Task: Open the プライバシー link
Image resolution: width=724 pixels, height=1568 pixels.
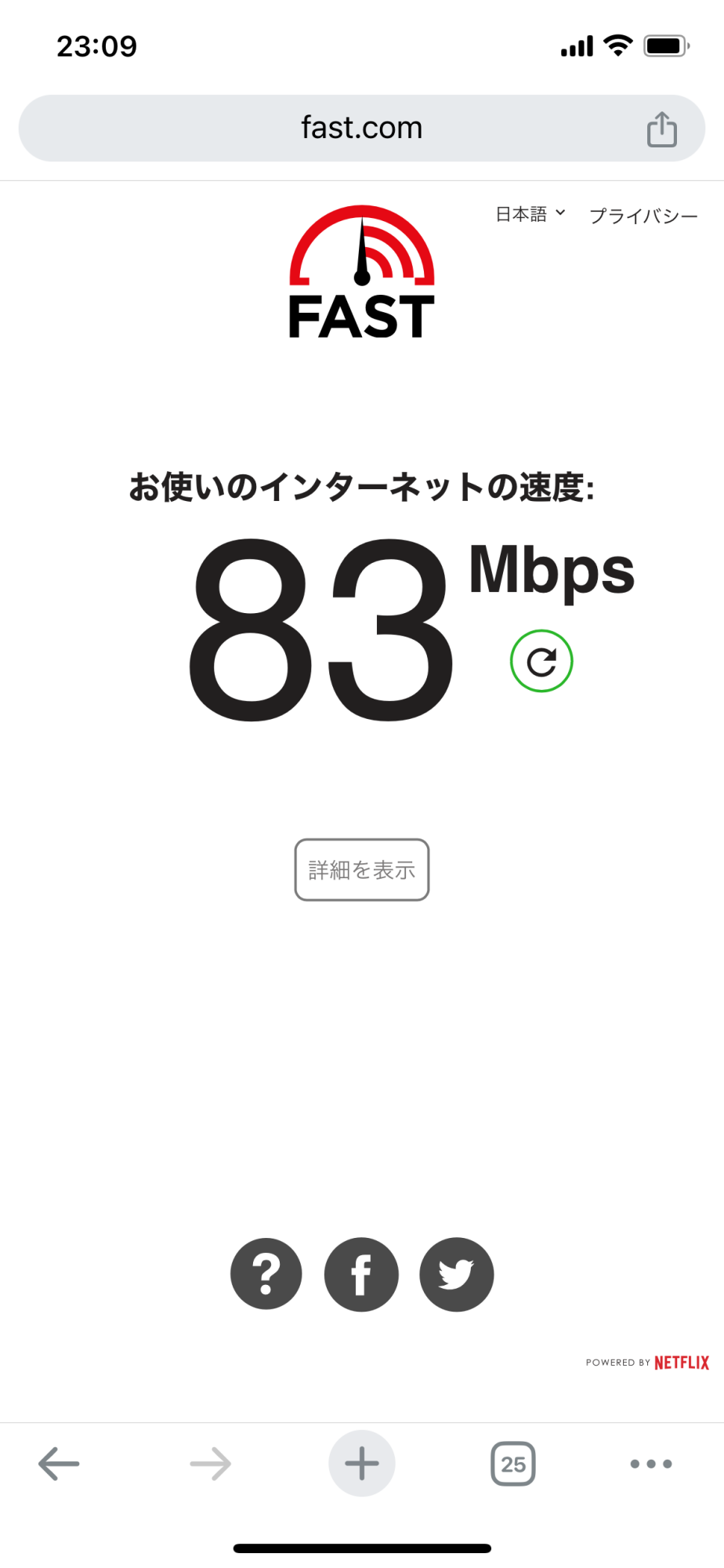Action: pyautogui.click(x=643, y=216)
